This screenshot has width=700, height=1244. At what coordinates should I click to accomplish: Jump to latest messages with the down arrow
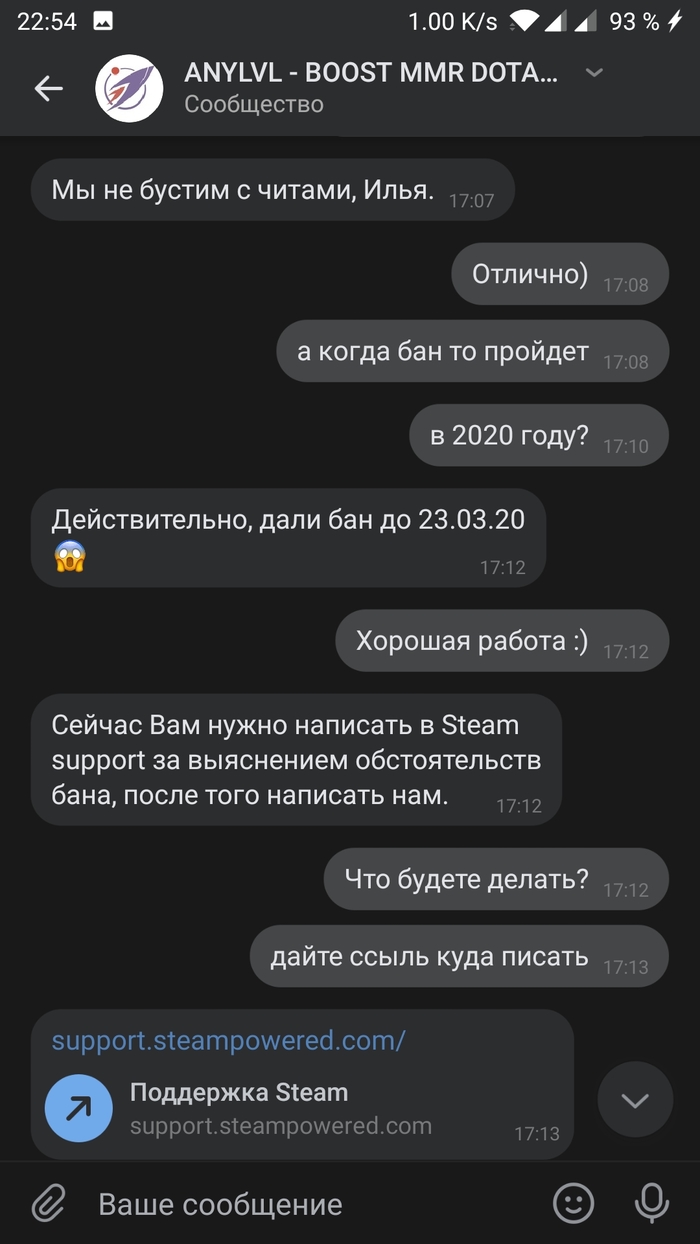635,1100
